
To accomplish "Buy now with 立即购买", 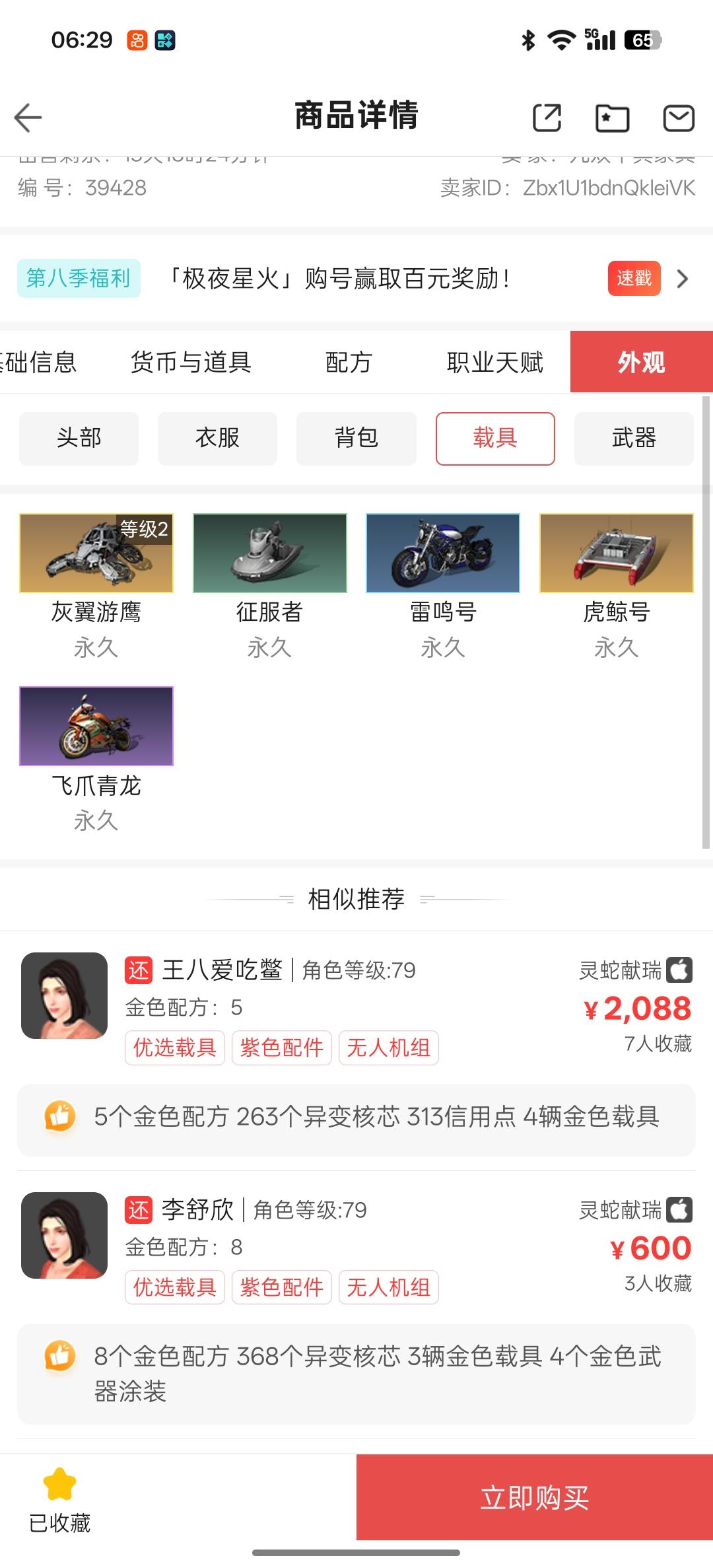I will (x=535, y=1498).
